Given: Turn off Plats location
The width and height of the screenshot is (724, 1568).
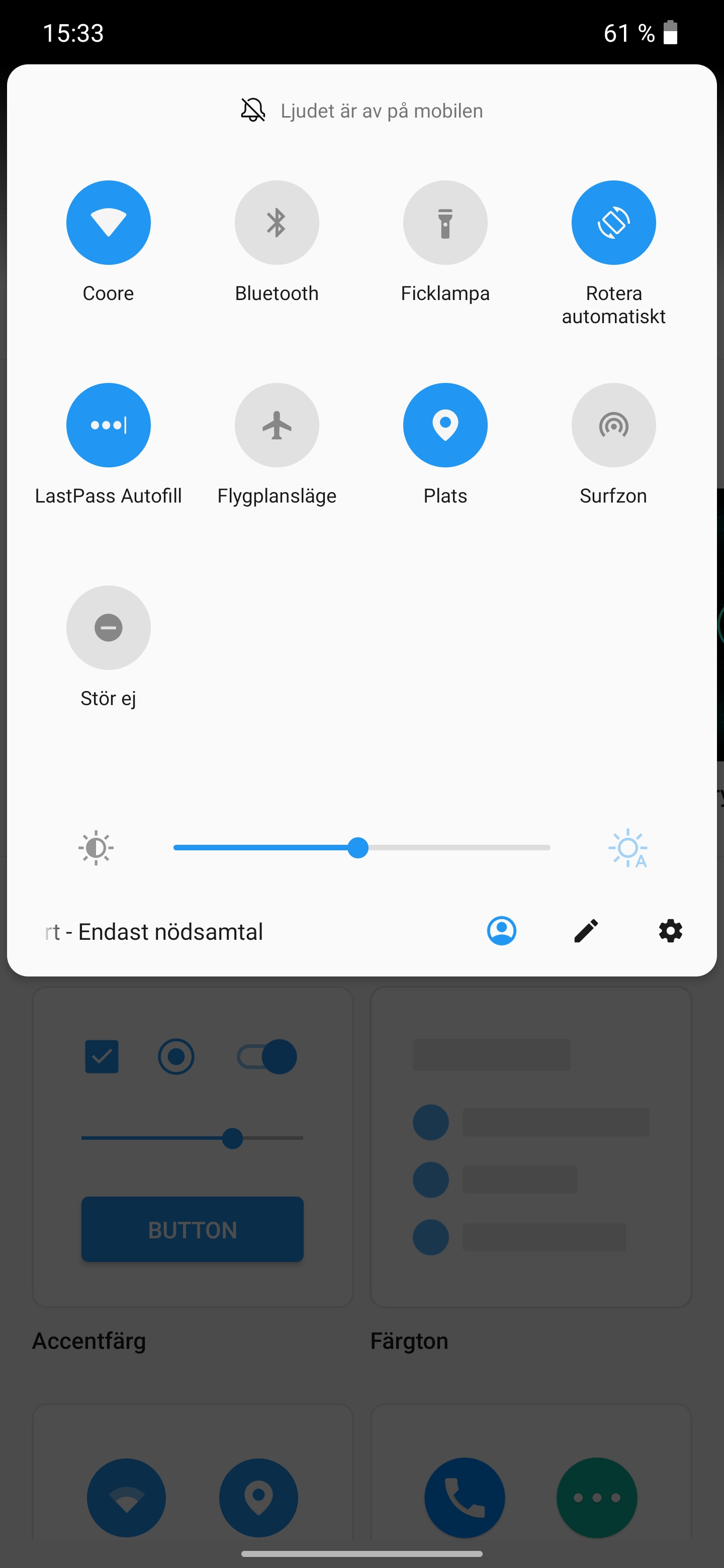Looking at the screenshot, I should [445, 425].
